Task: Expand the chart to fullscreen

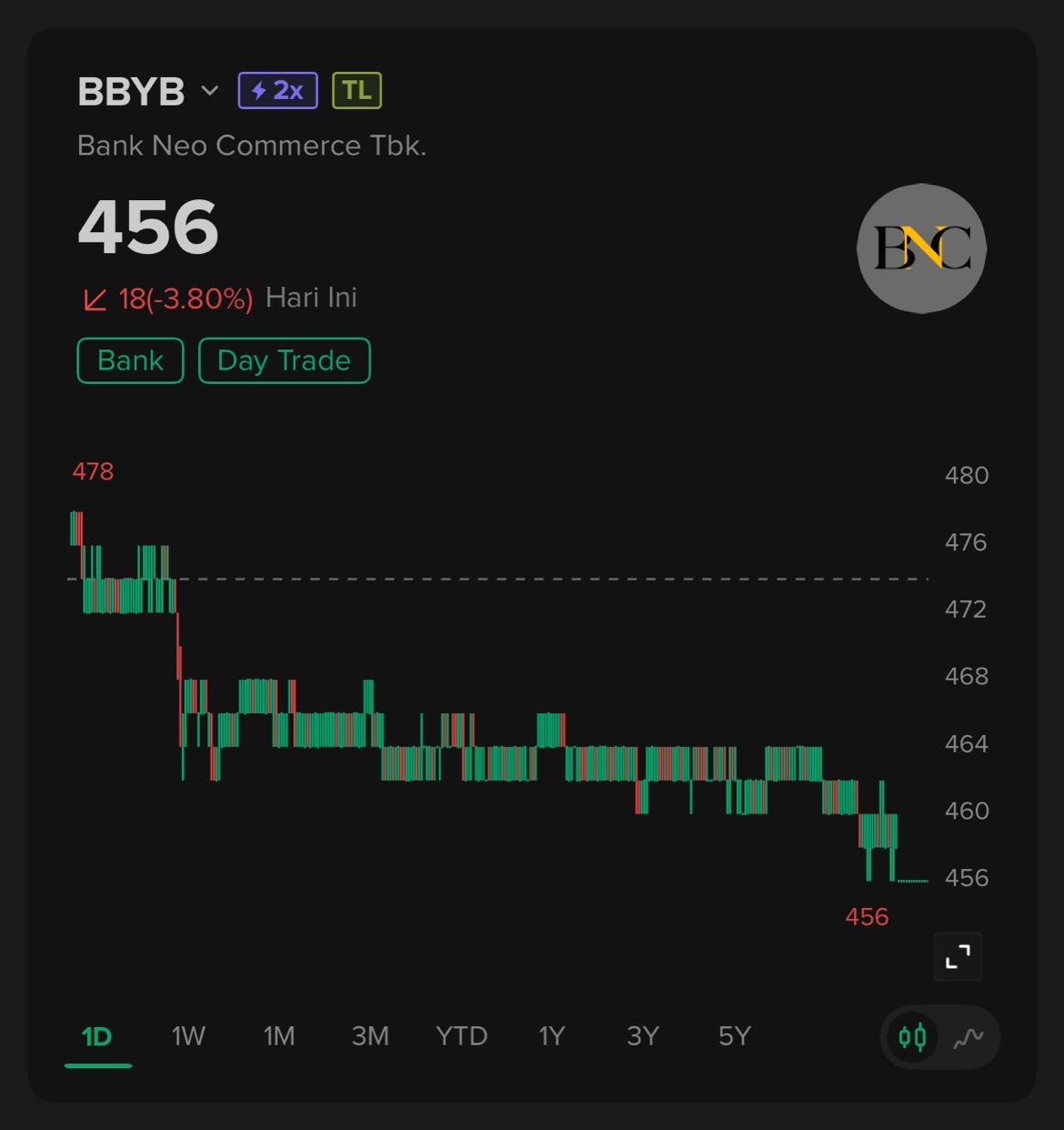Action: (x=958, y=956)
